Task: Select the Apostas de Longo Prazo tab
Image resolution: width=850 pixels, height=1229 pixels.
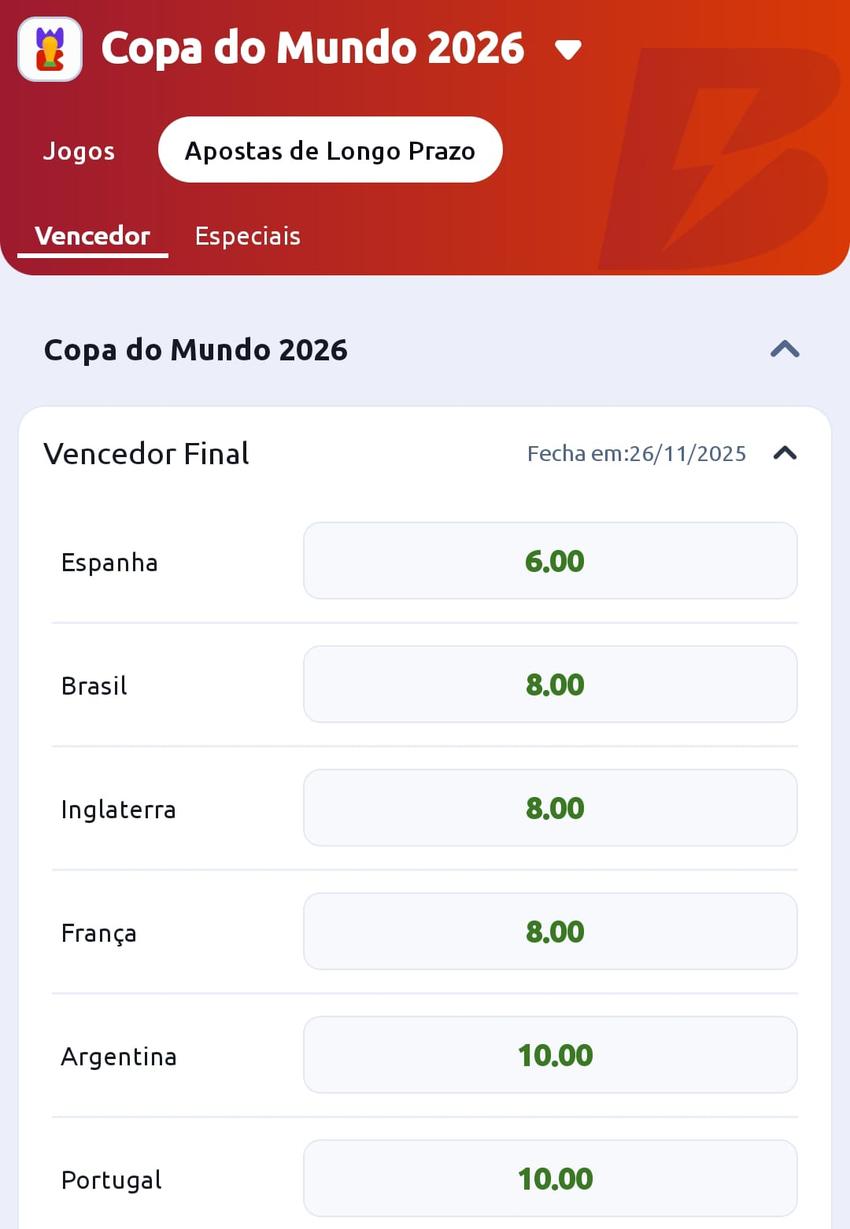Action: 330,149
